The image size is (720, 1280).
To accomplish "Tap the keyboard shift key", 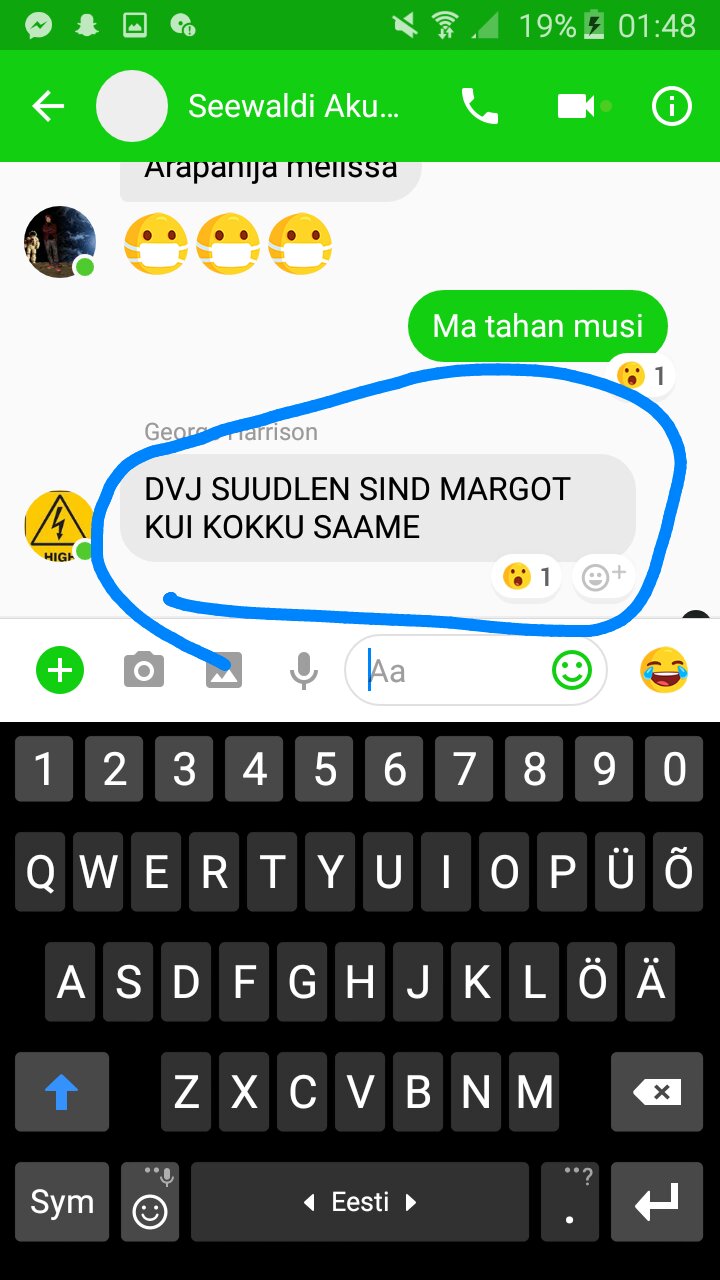I will pos(62,1092).
